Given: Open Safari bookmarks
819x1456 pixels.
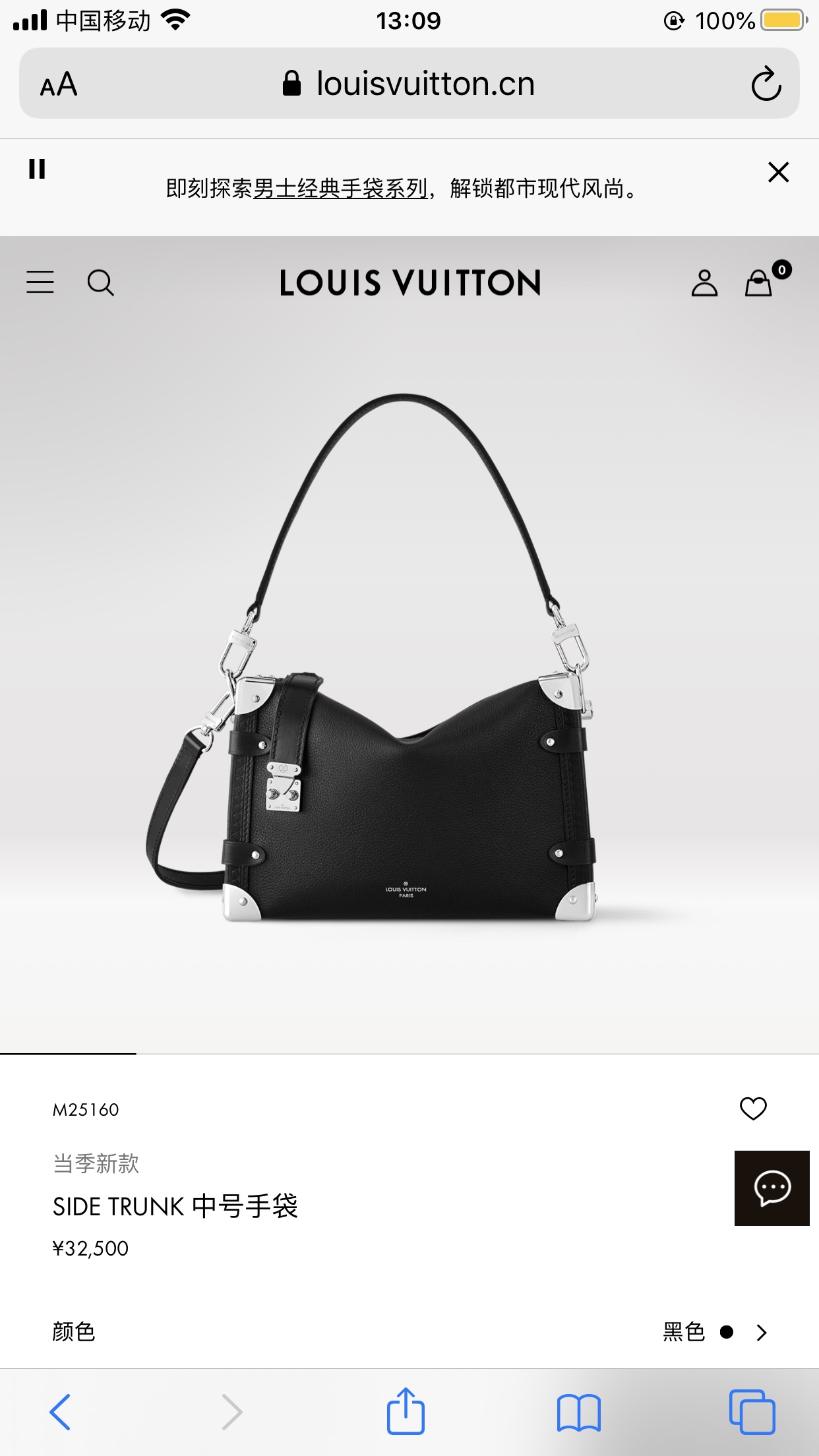Looking at the screenshot, I should [x=578, y=1412].
